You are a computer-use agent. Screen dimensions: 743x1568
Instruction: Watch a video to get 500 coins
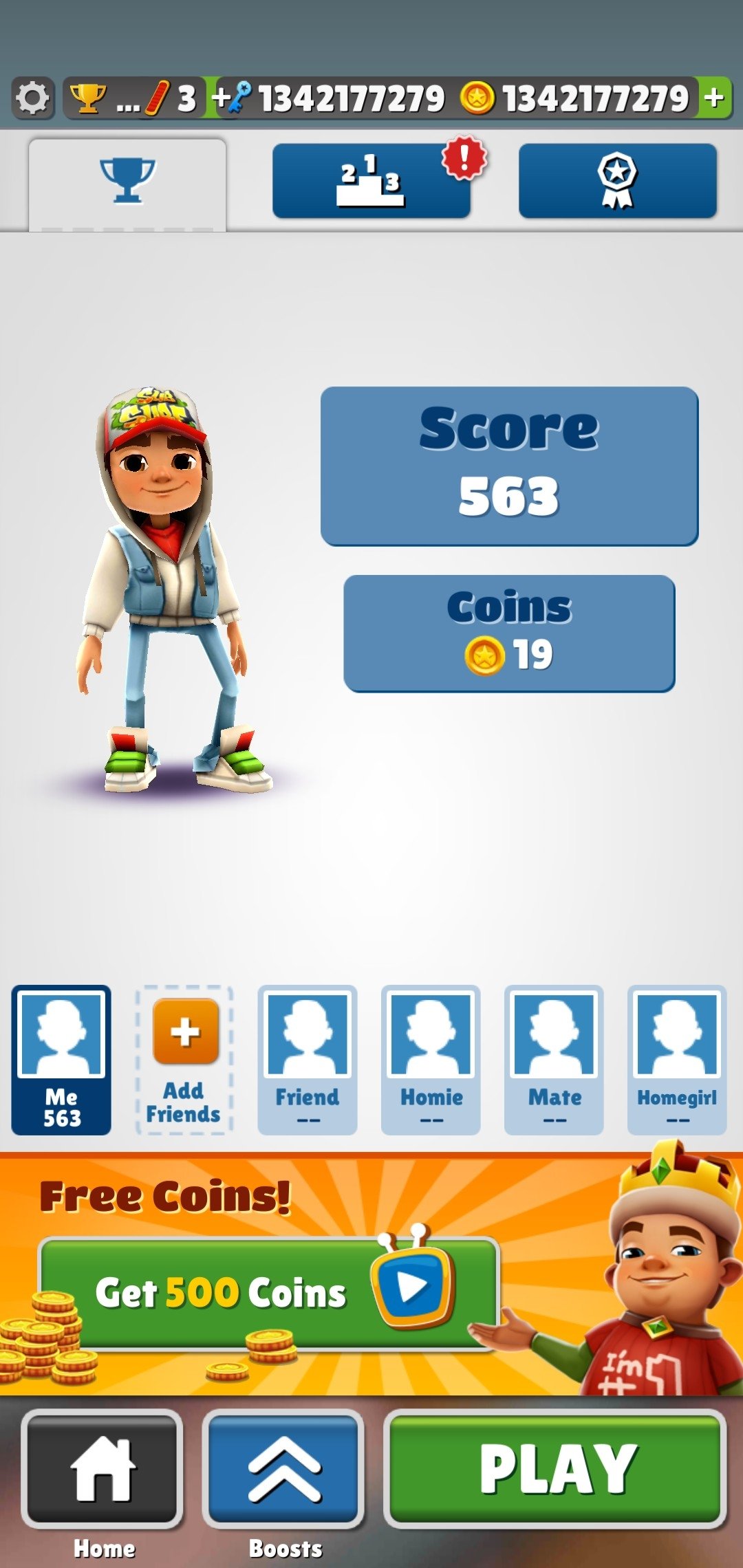pyautogui.click(x=268, y=1293)
